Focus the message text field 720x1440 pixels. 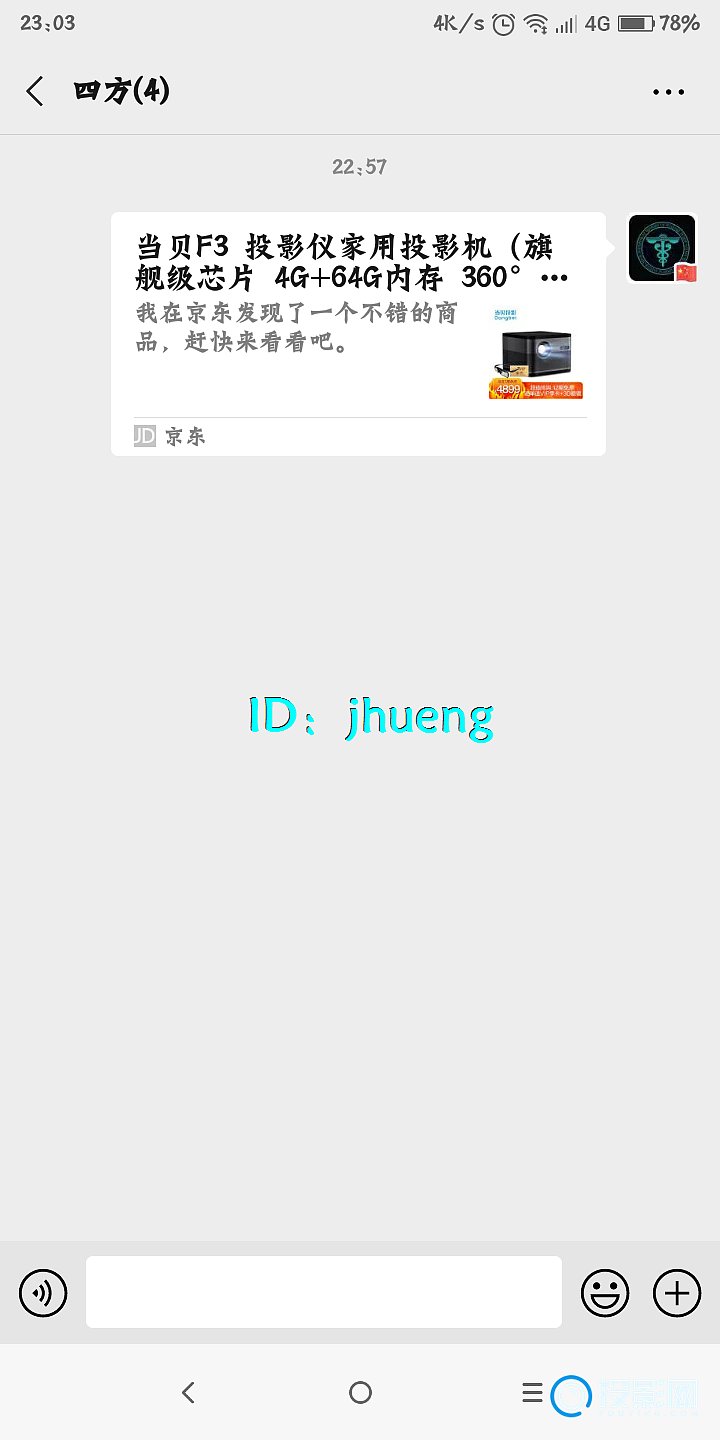pos(323,1292)
